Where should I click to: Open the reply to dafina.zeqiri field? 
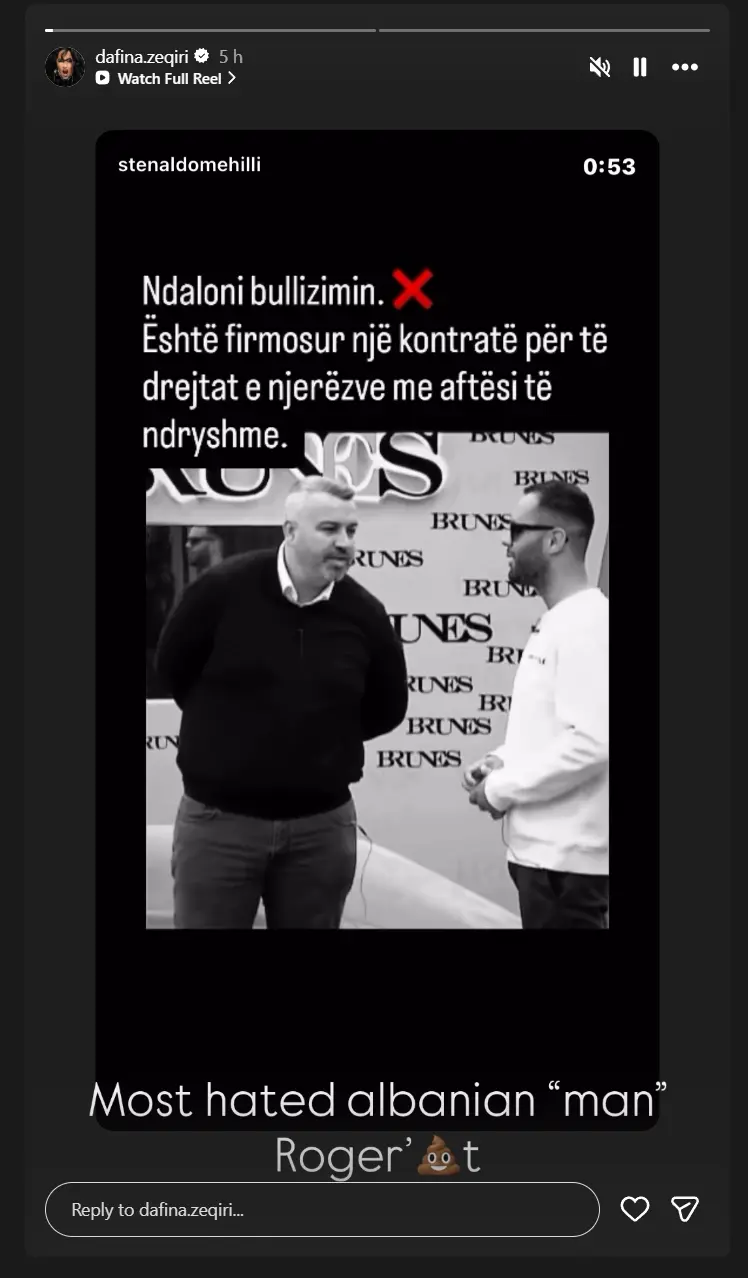pos(322,1210)
